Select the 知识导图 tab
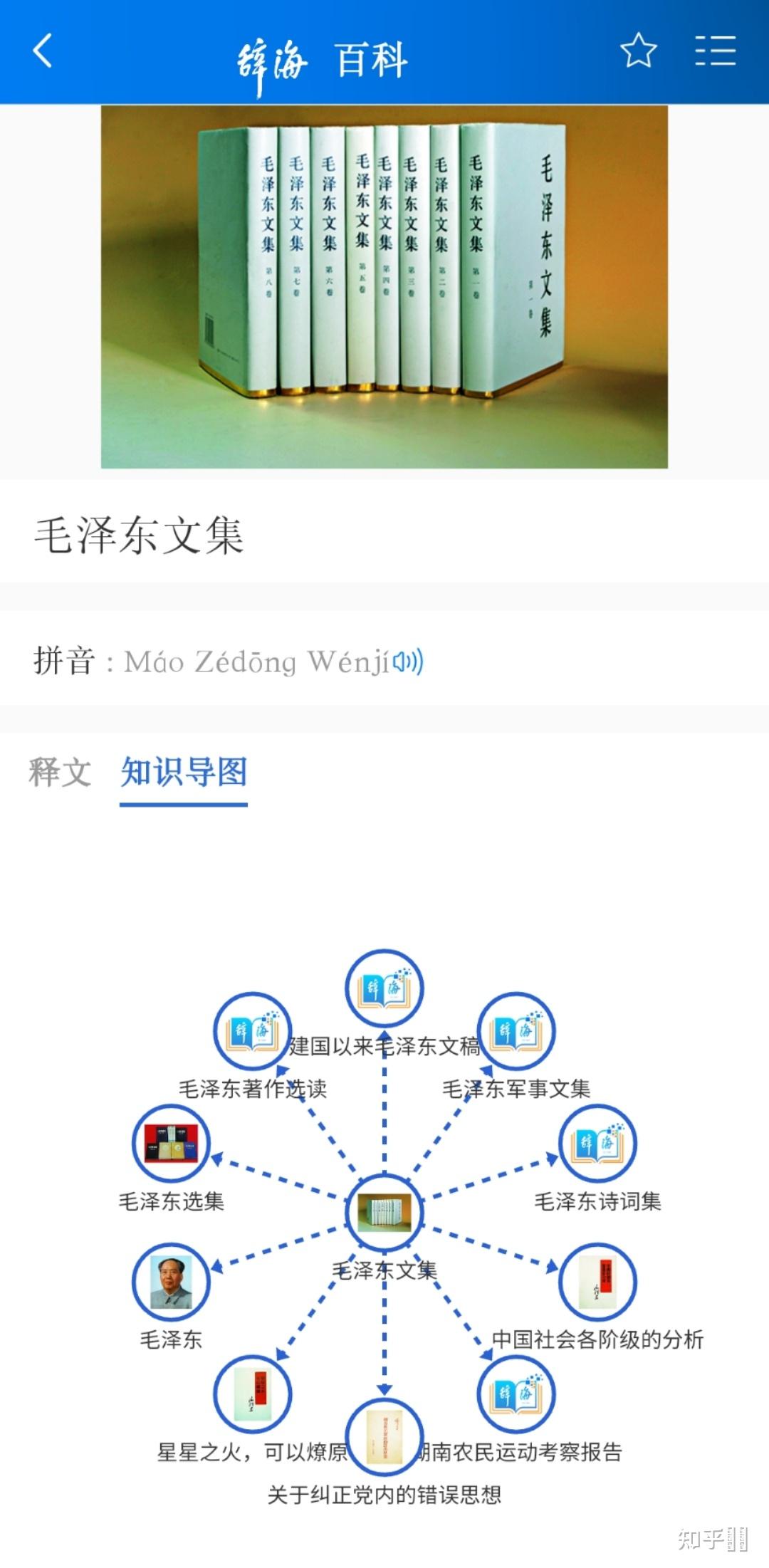 pos(184,773)
